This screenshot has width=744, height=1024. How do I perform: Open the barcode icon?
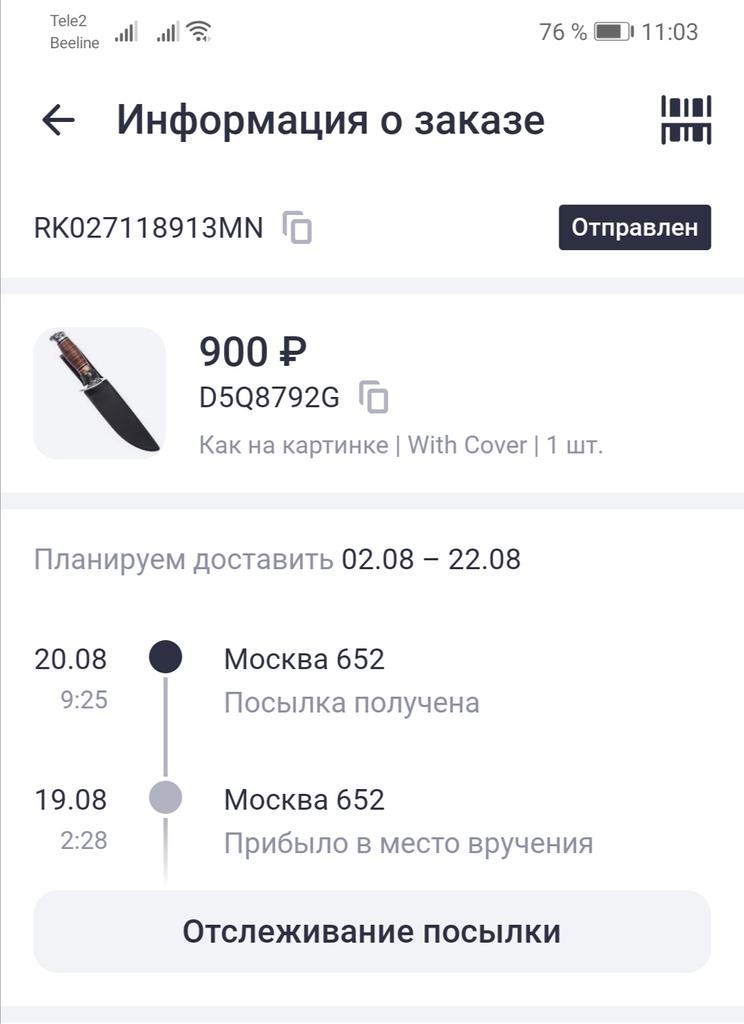tap(686, 120)
